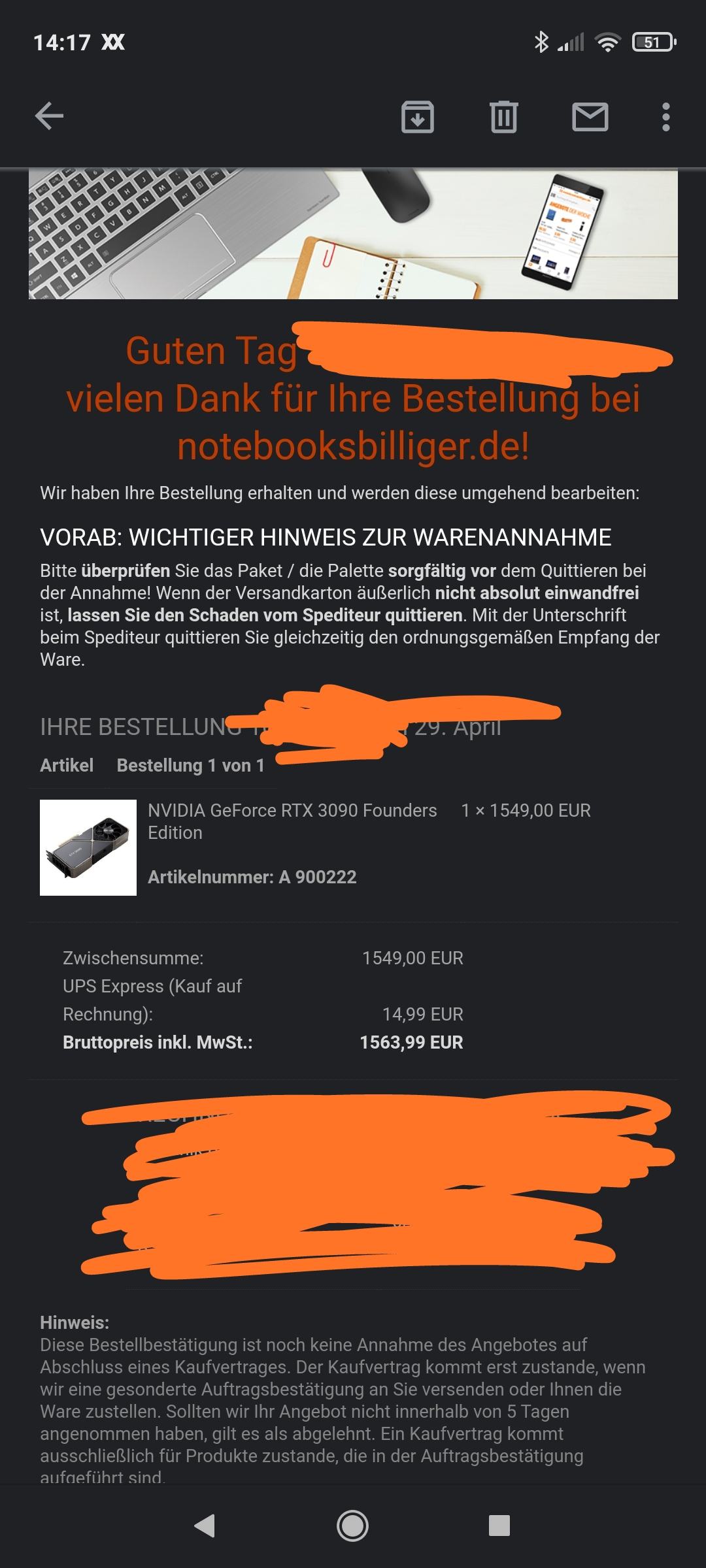
Task: Open the RTX 3090 product image
Action: 88,847
